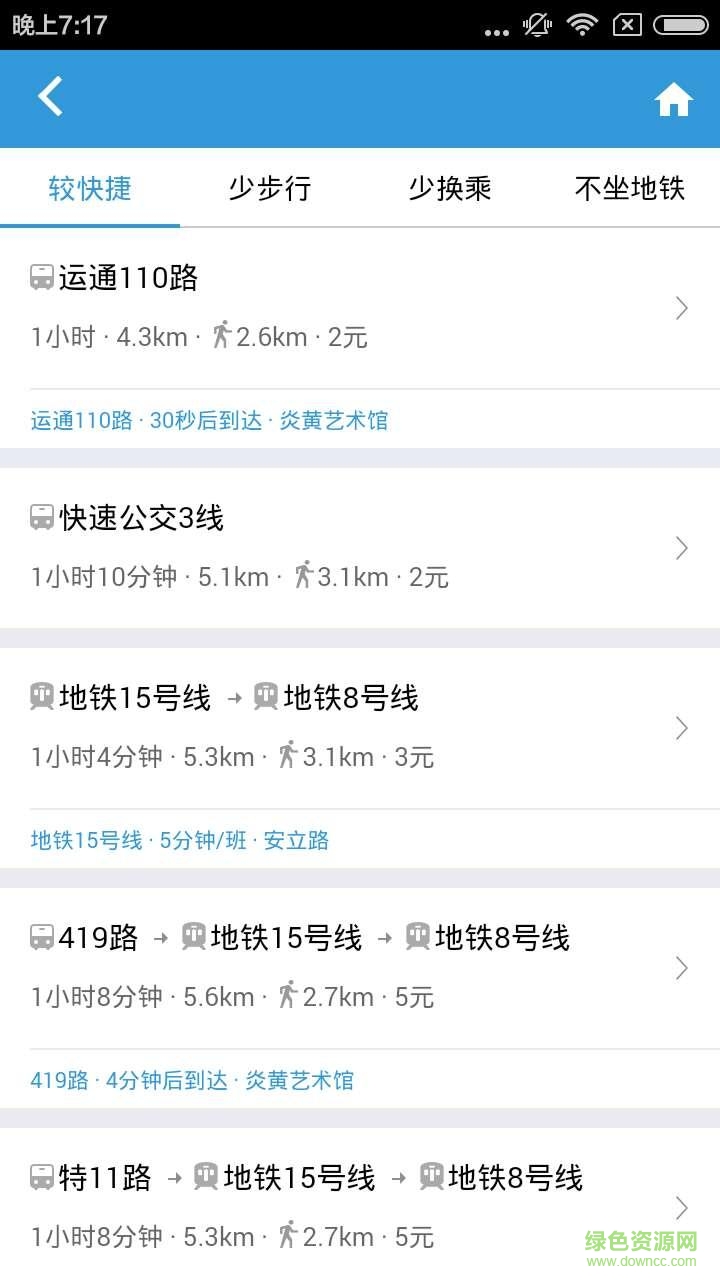Tap the home icon in the top bar
Screen dimensions: 720x1280
[674, 97]
